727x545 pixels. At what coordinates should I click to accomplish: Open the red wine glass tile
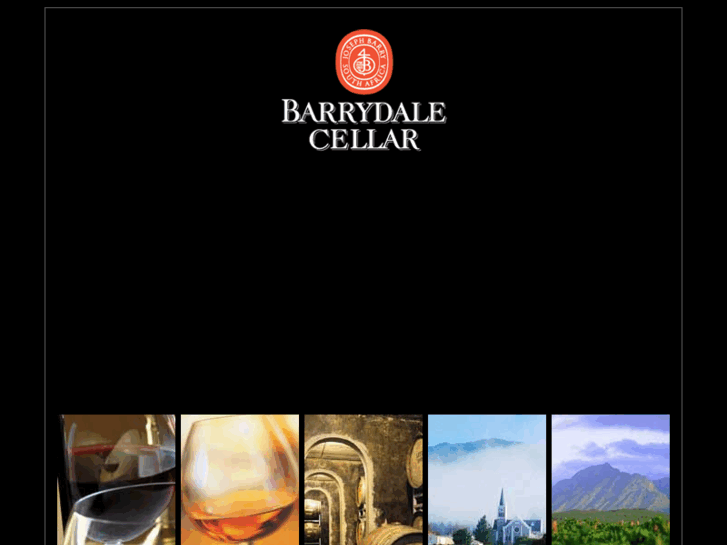click(117, 478)
